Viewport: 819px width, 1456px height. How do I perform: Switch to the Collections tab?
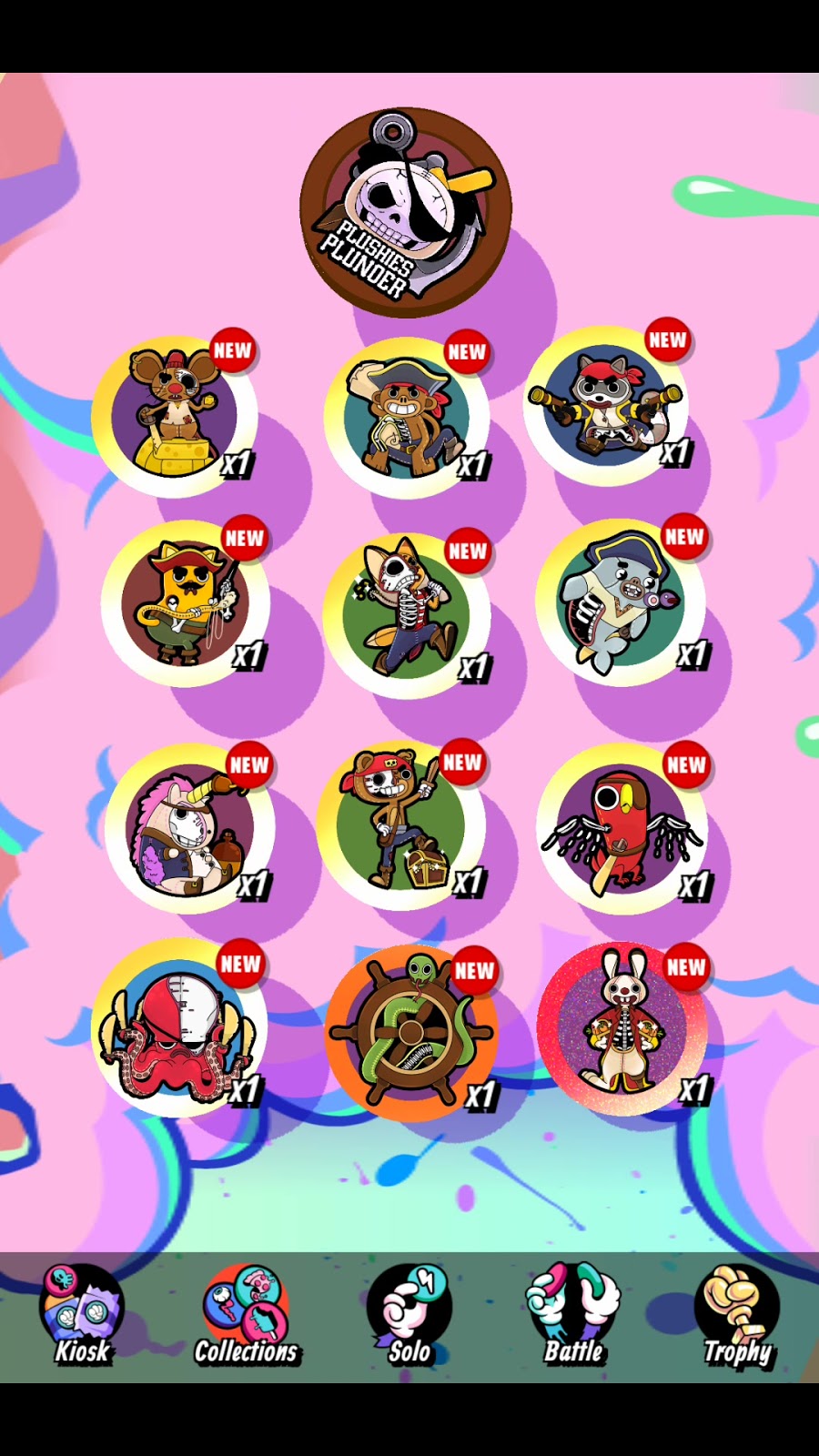click(246, 1317)
